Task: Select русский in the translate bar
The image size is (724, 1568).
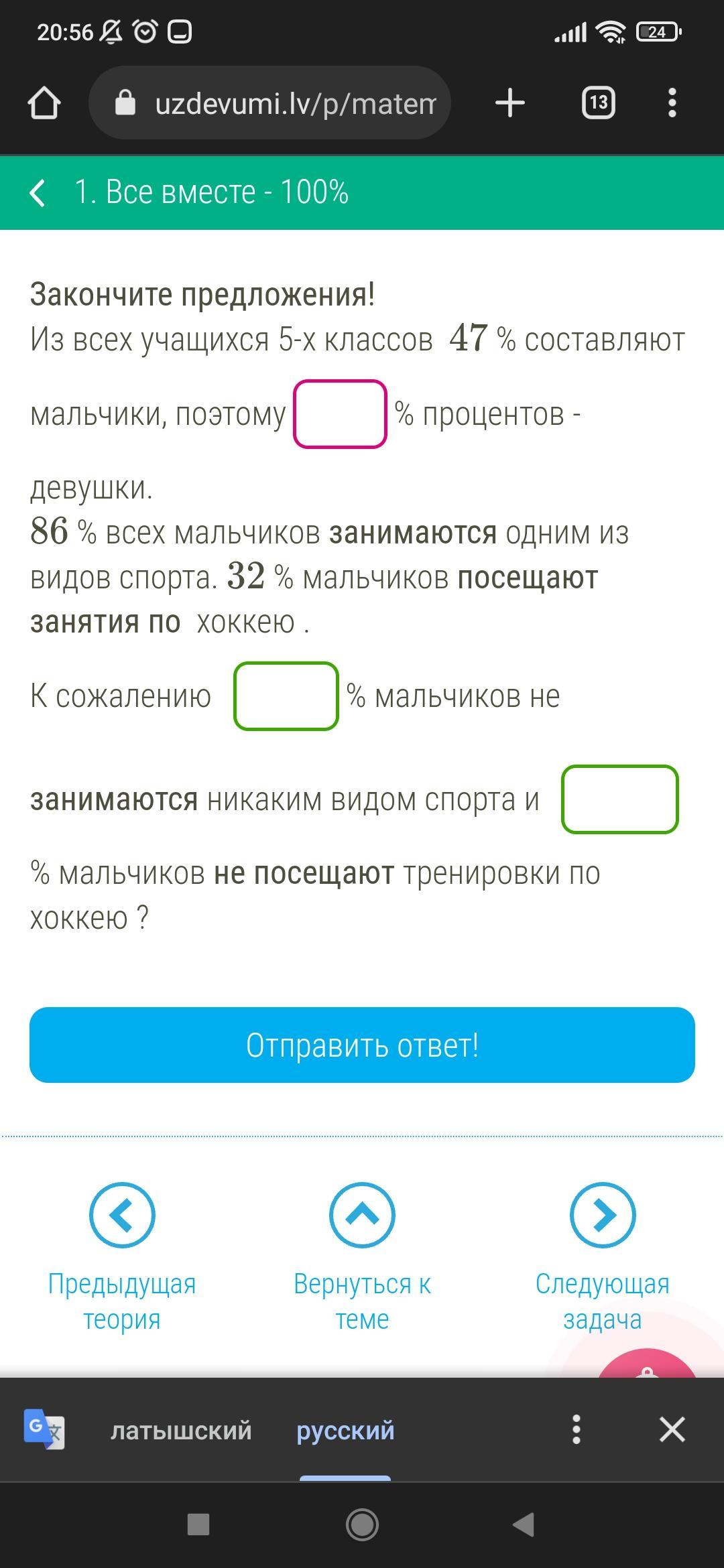Action: pos(345,1430)
